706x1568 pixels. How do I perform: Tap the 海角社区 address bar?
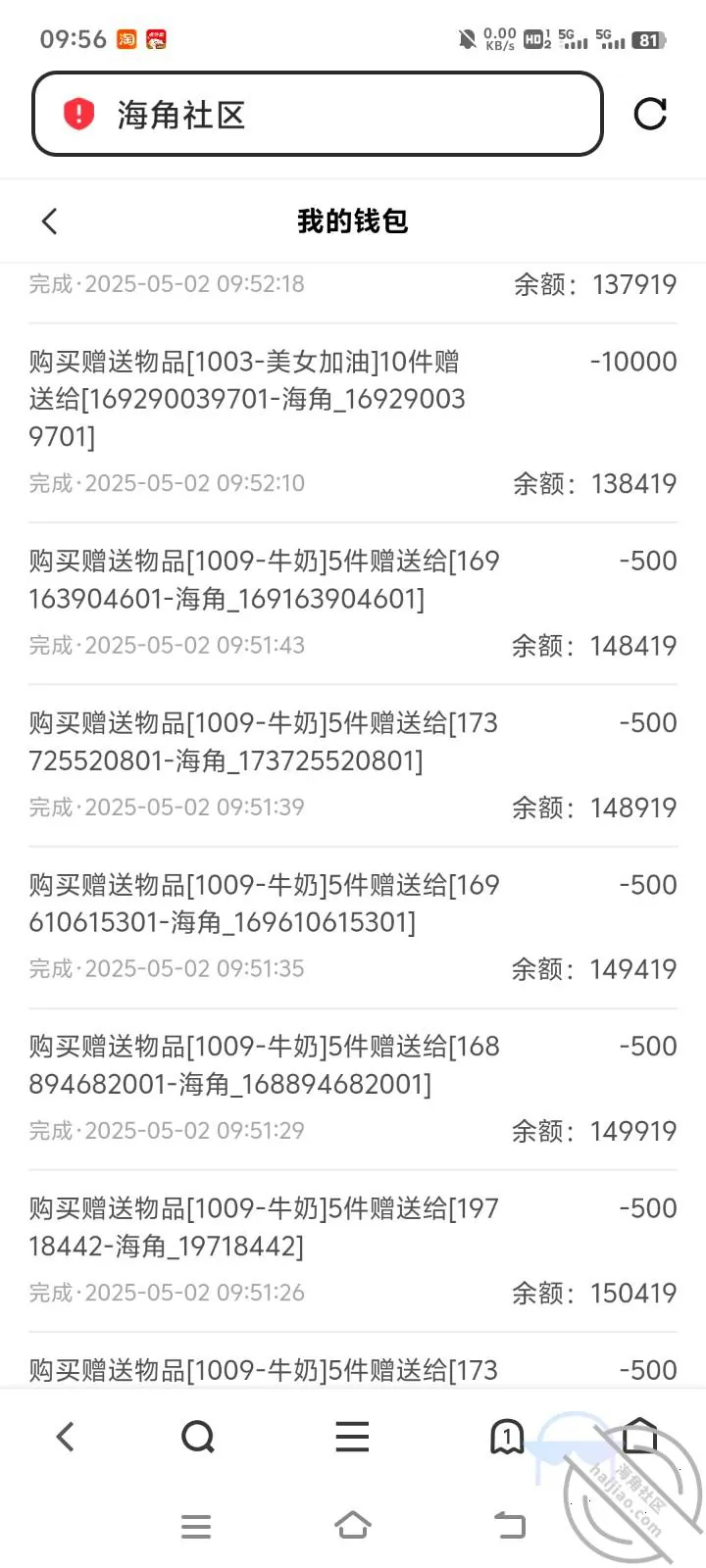[x=318, y=114]
